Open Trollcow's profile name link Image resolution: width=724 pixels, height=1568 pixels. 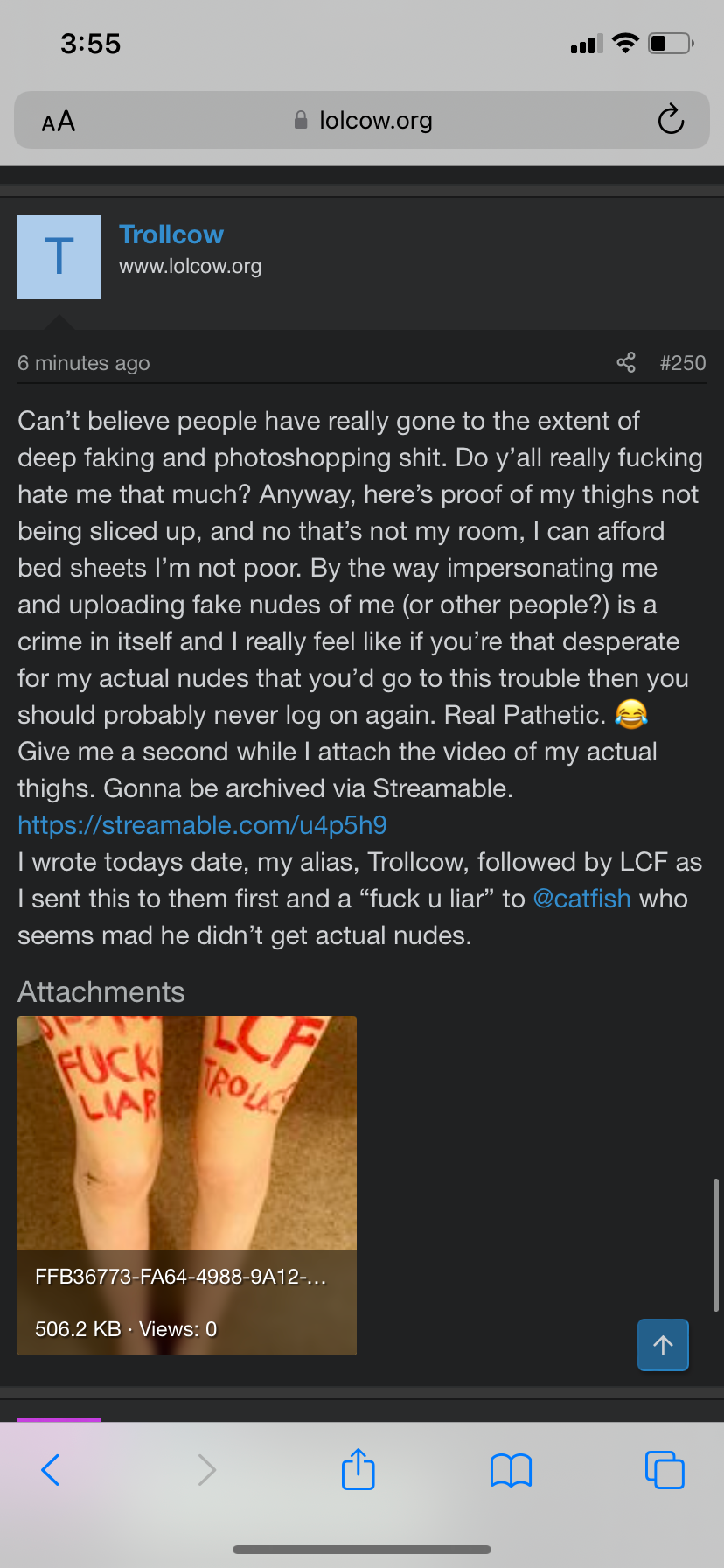coord(171,234)
